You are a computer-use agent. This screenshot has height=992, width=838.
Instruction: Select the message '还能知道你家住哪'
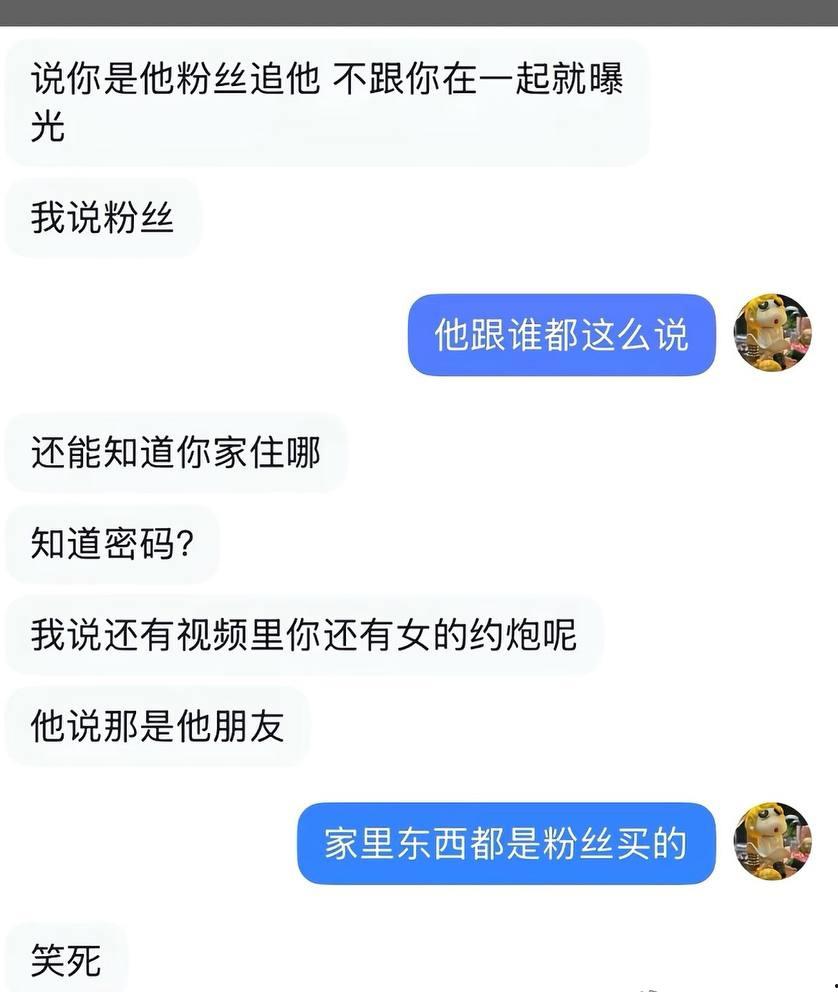point(176,453)
